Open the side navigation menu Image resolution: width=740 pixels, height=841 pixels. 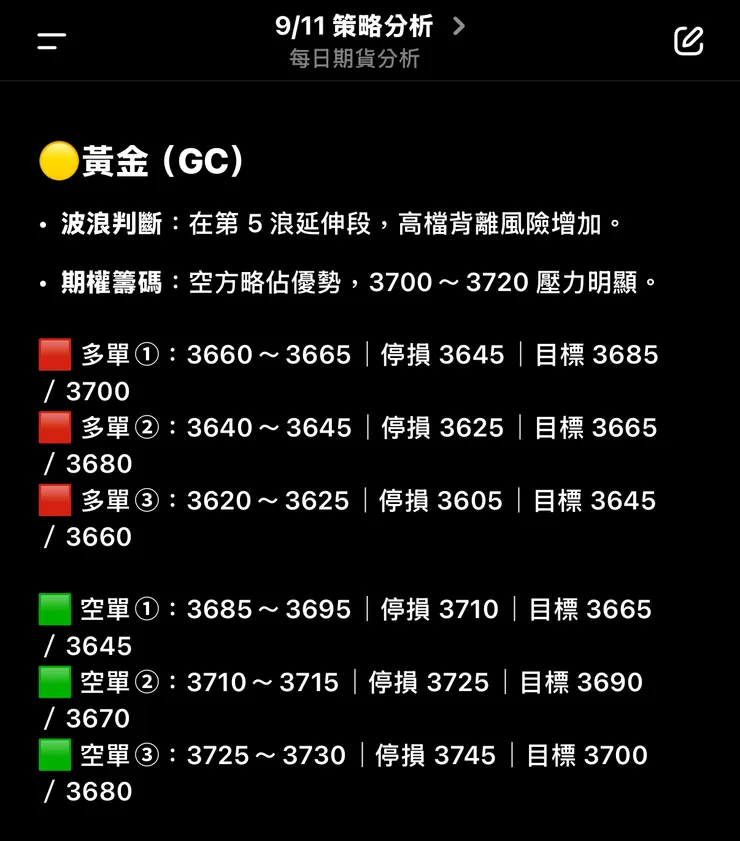coord(48,40)
